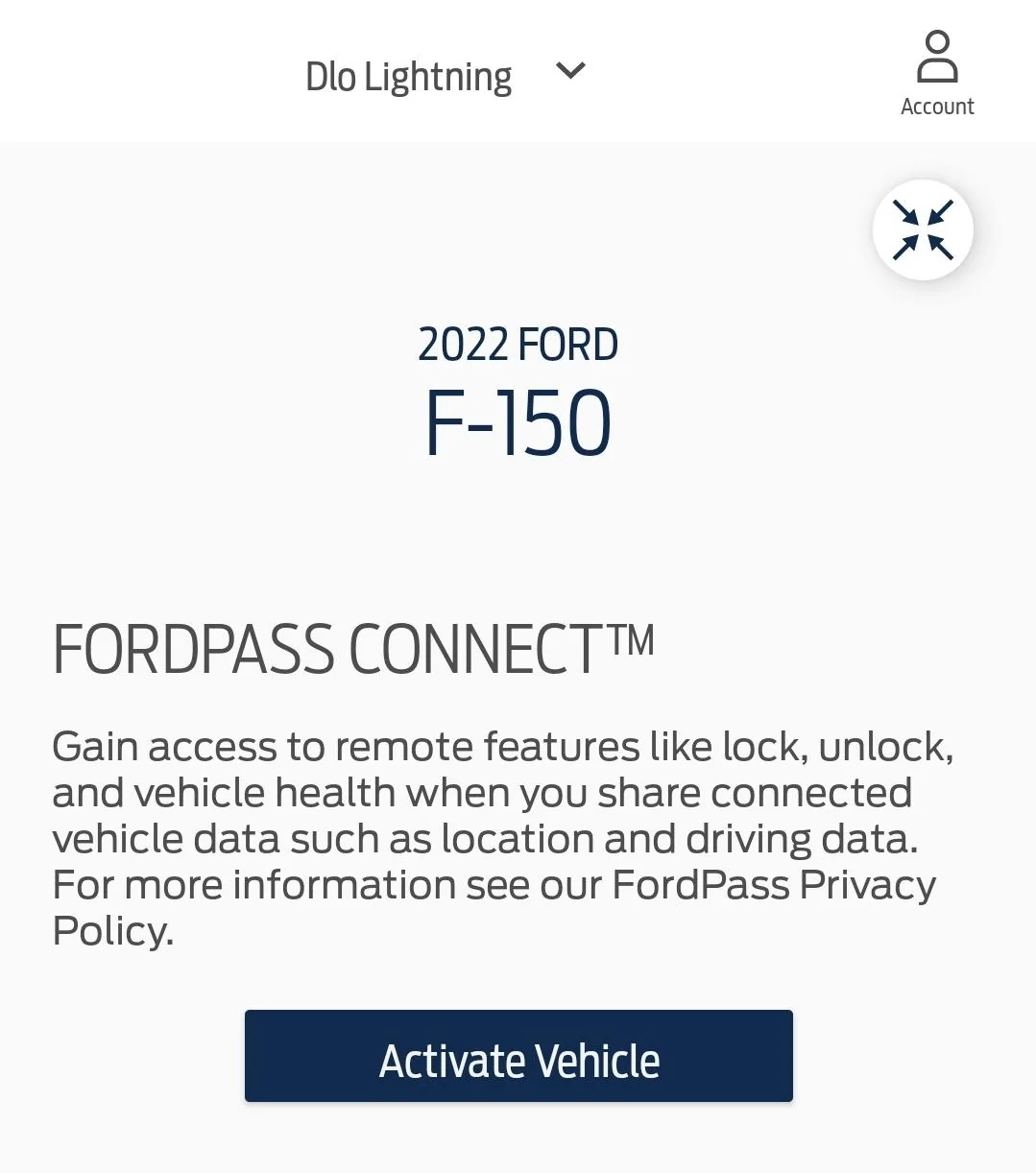Viewport: 1036px width, 1173px height.
Task: Open the Account page
Action: point(936,74)
